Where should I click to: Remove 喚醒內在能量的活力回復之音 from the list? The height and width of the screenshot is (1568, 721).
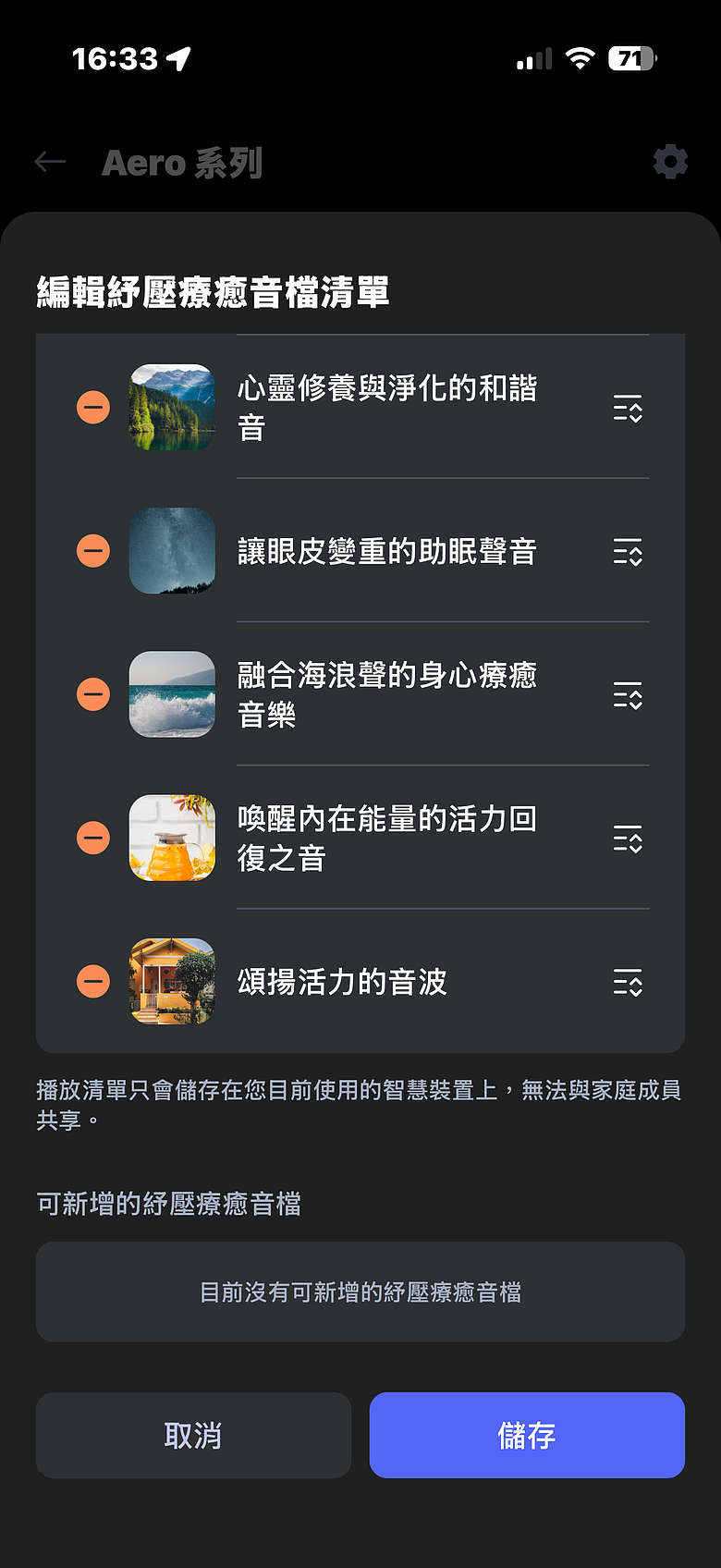coord(93,838)
